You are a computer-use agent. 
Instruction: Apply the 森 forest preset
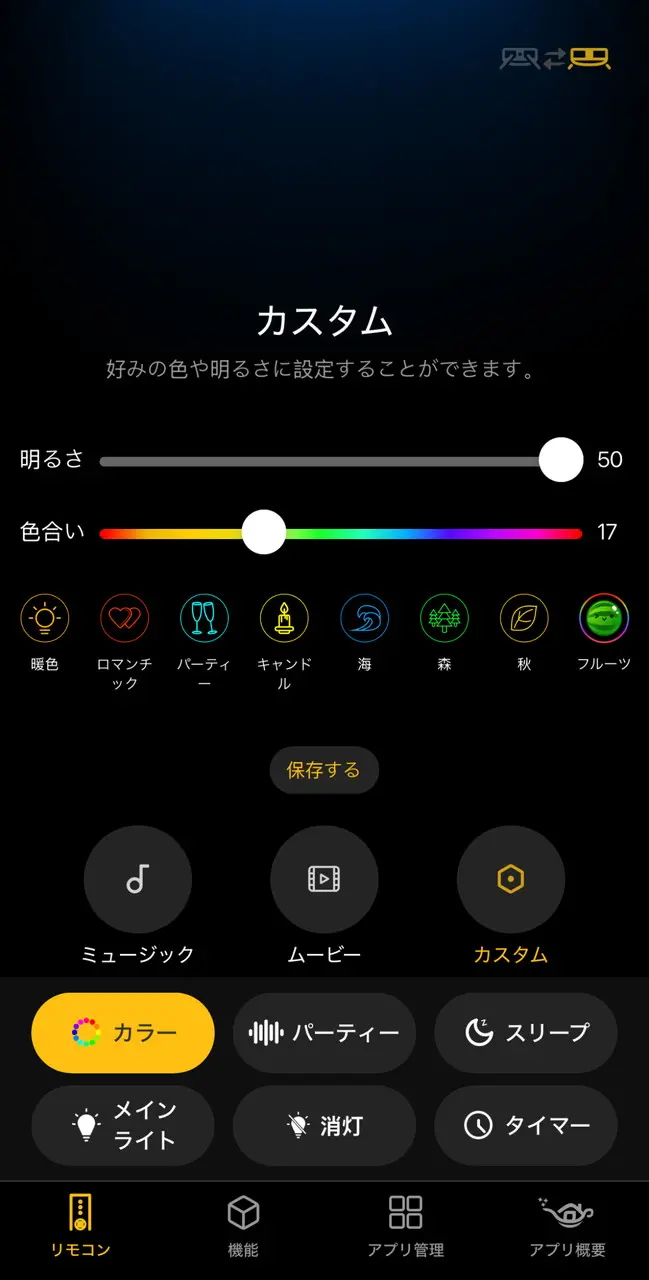pyautogui.click(x=444, y=617)
